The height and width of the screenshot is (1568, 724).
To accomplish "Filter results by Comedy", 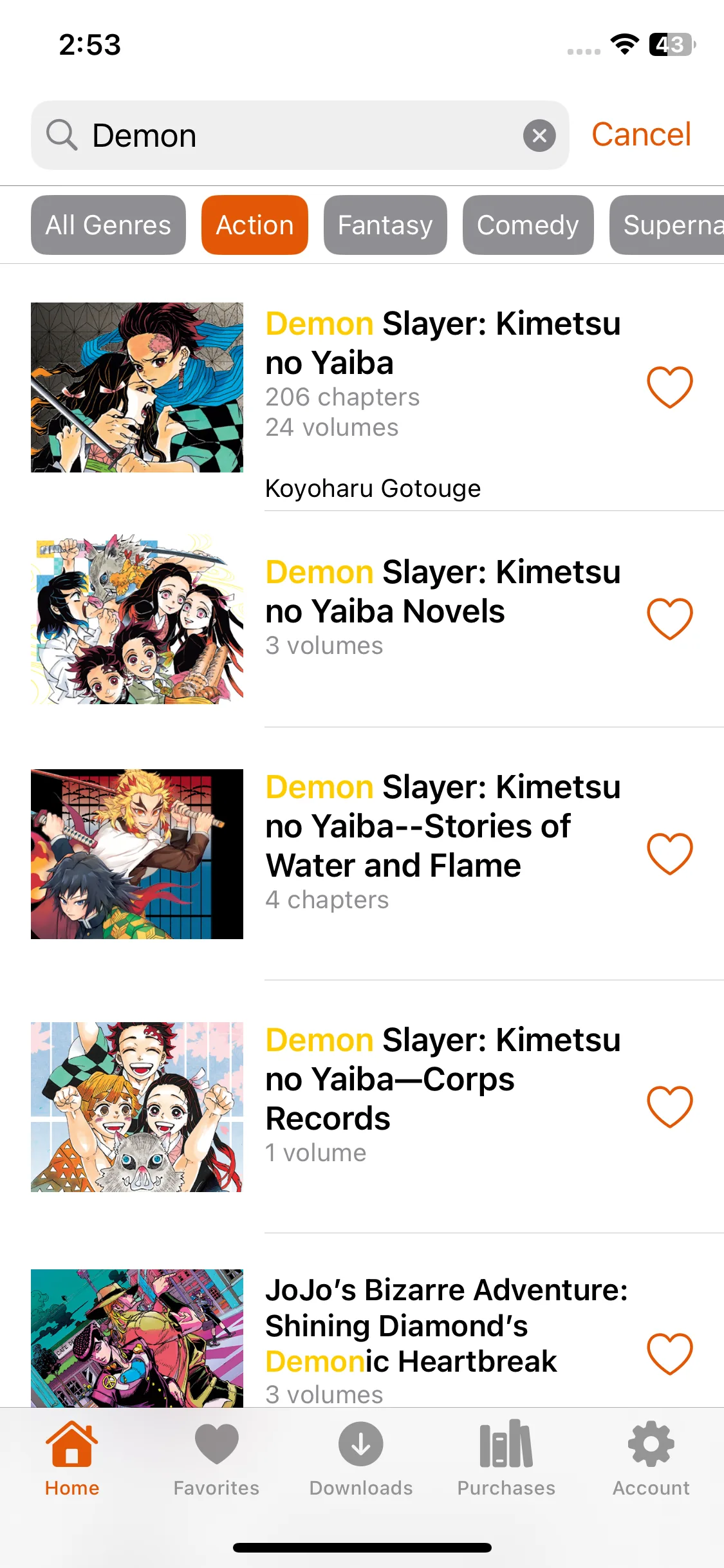I will tap(528, 225).
